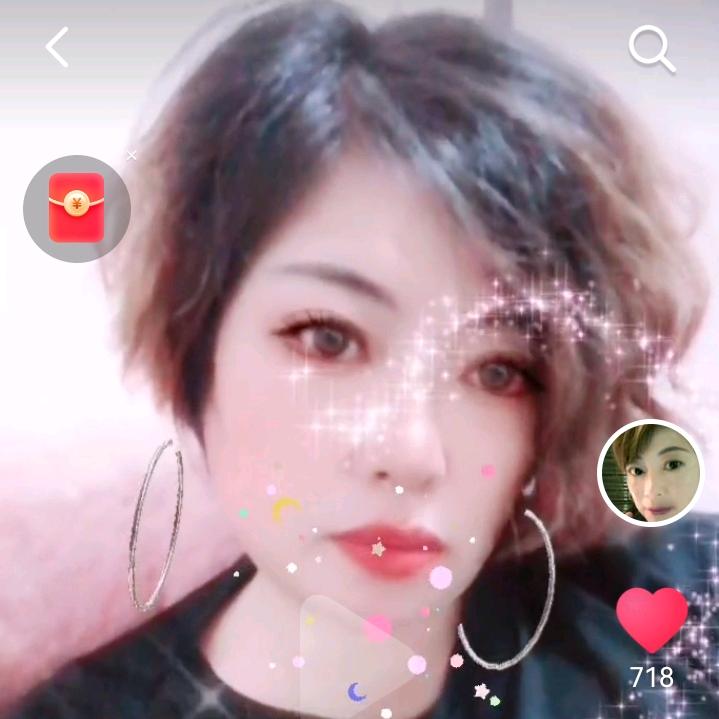Open the red envelope reward
719x719 pixels.
click(77, 208)
